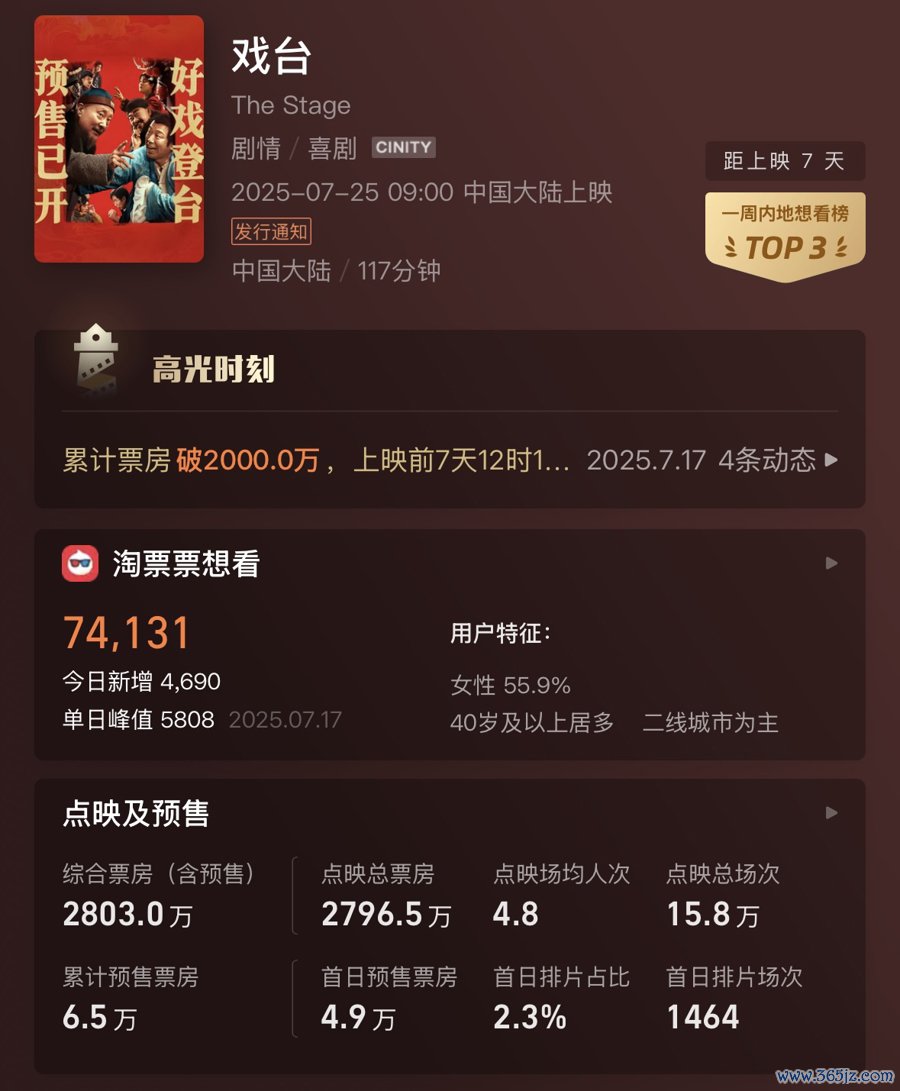Screen dimensions: 900x1091
Task: Open the 累计票房破2000.0万 highlight entry
Action: point(316,460)
